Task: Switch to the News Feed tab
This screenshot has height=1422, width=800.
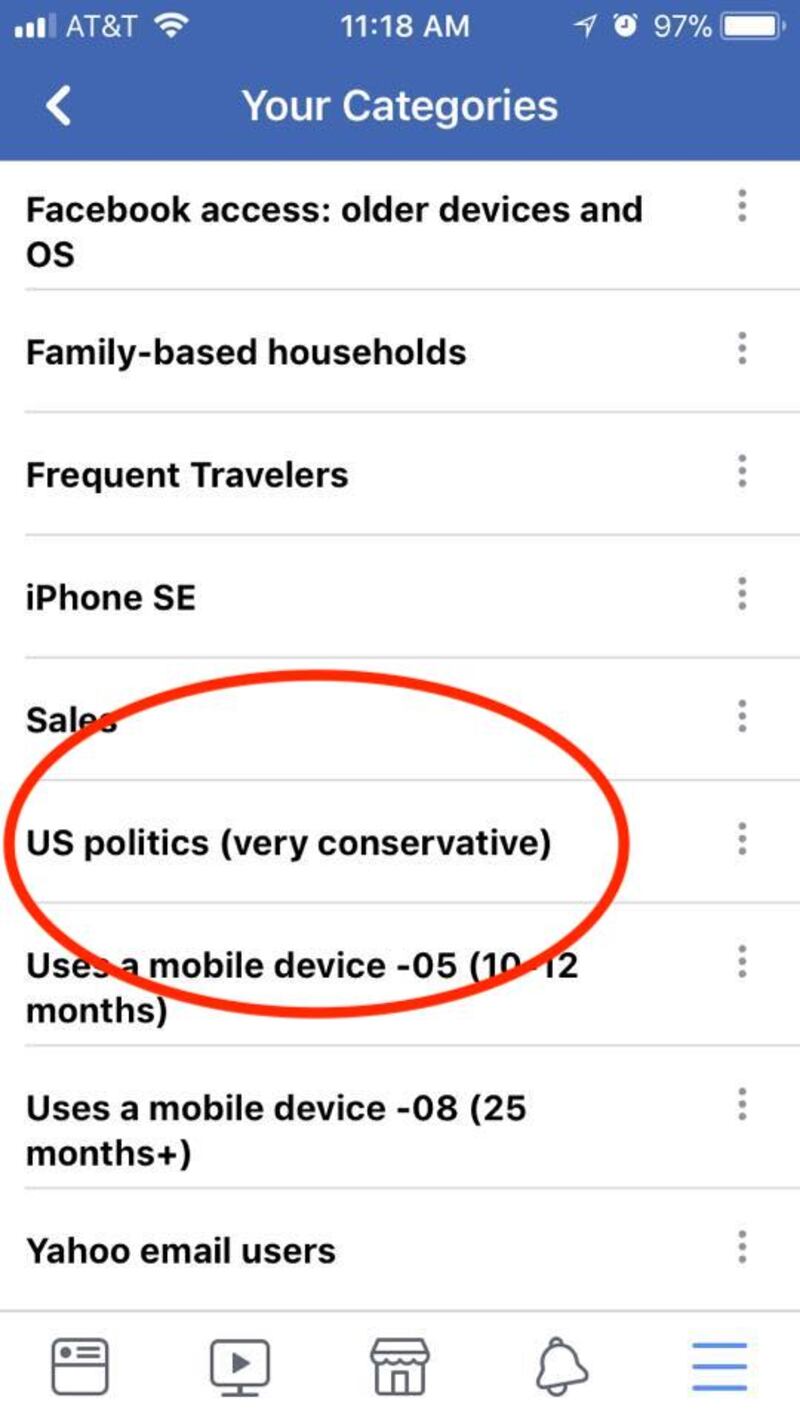Action: pyautogui.click(x=80, y=1366)
